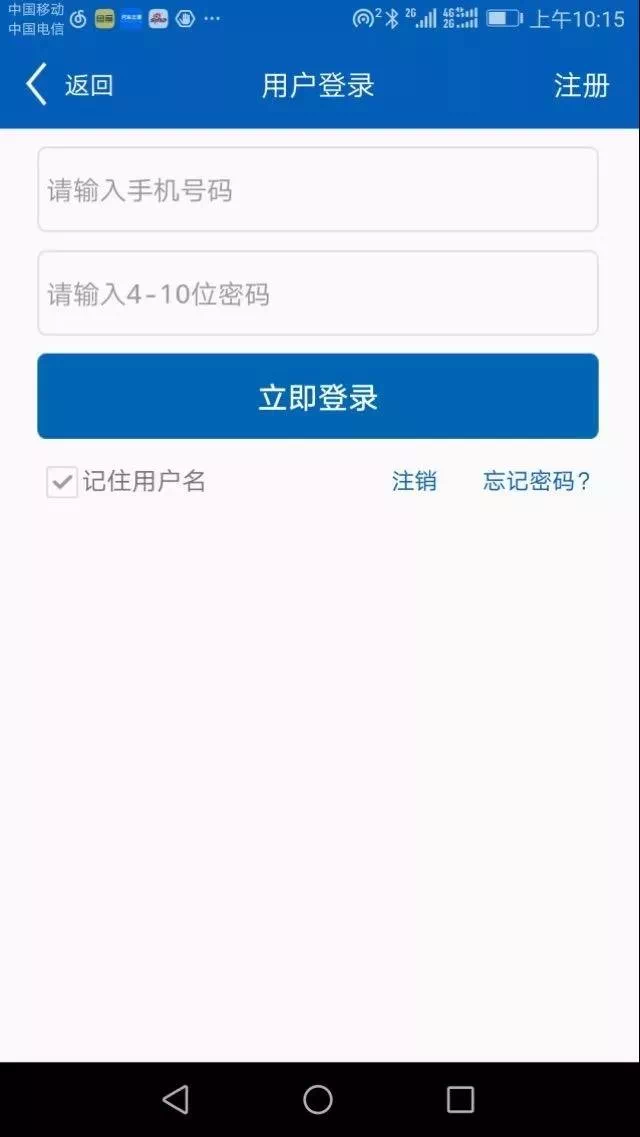Image resolution: width=640 pixels, height=1137 pixels.
Task: Tap the 立即登录 login button
Action: click(x=318, y=397)
